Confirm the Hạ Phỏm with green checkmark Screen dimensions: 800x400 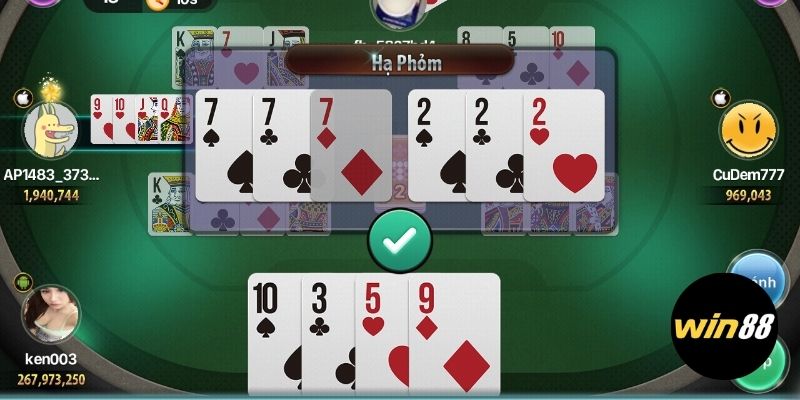pos(399,238)
